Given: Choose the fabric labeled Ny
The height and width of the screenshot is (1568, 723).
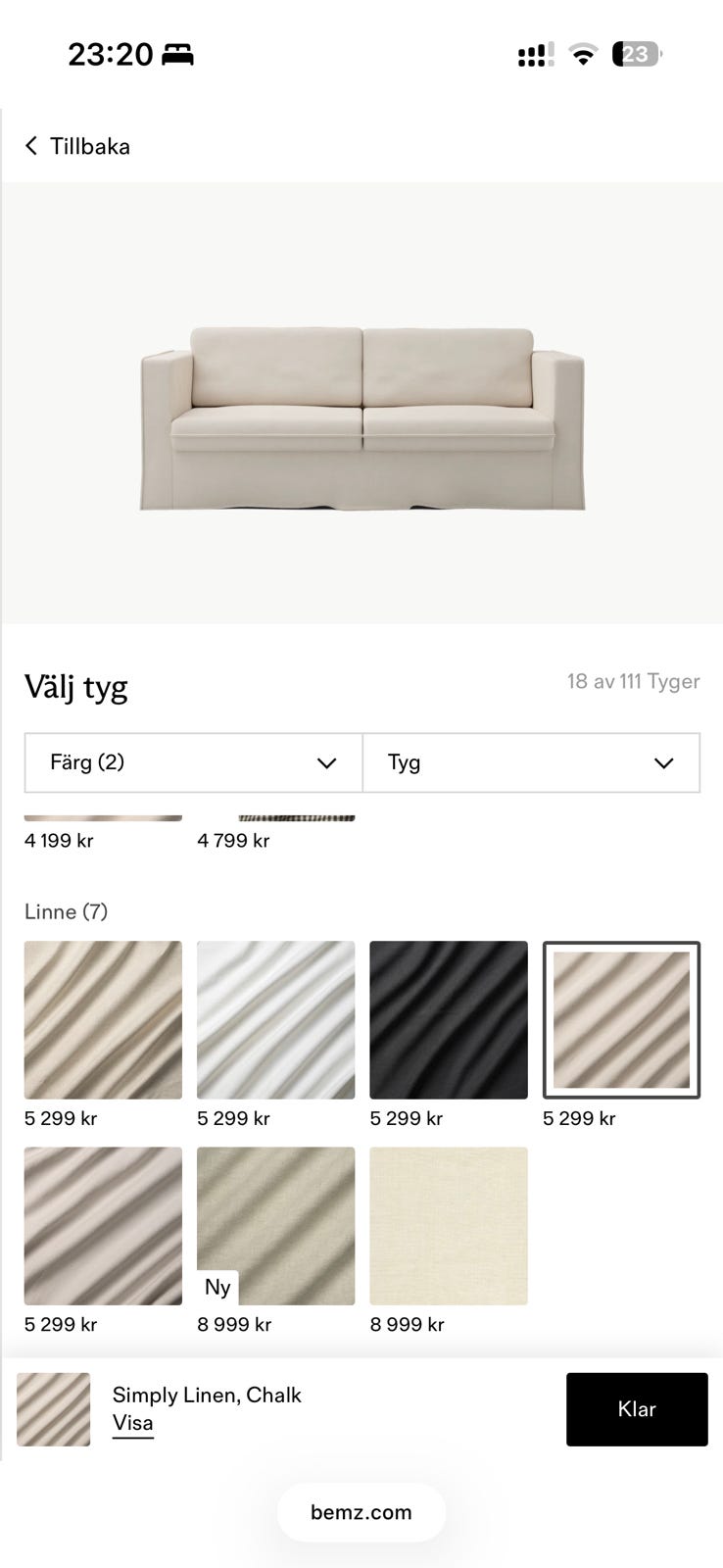Looking at the screenshot, I should [275, 1225].
